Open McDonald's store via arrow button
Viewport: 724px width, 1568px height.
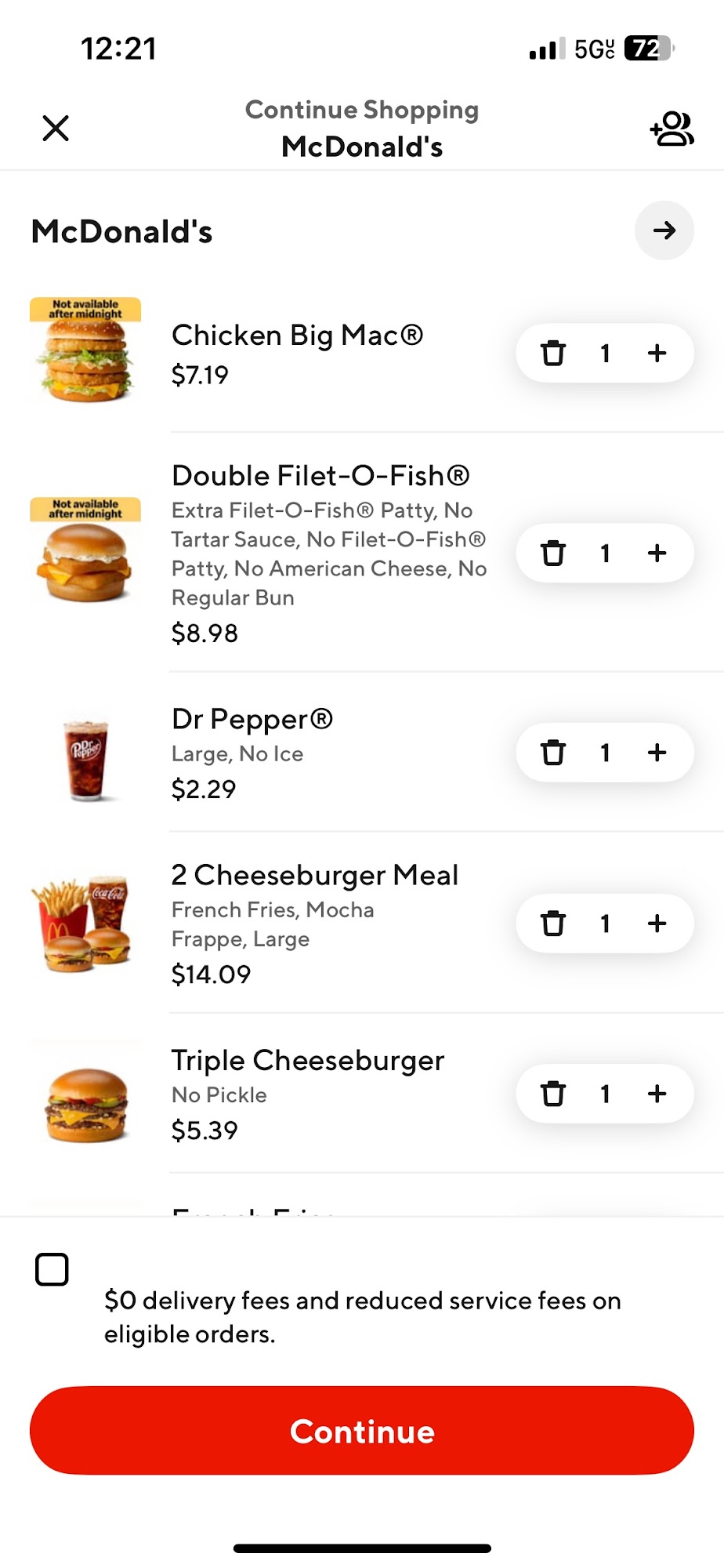coord(664,230)
